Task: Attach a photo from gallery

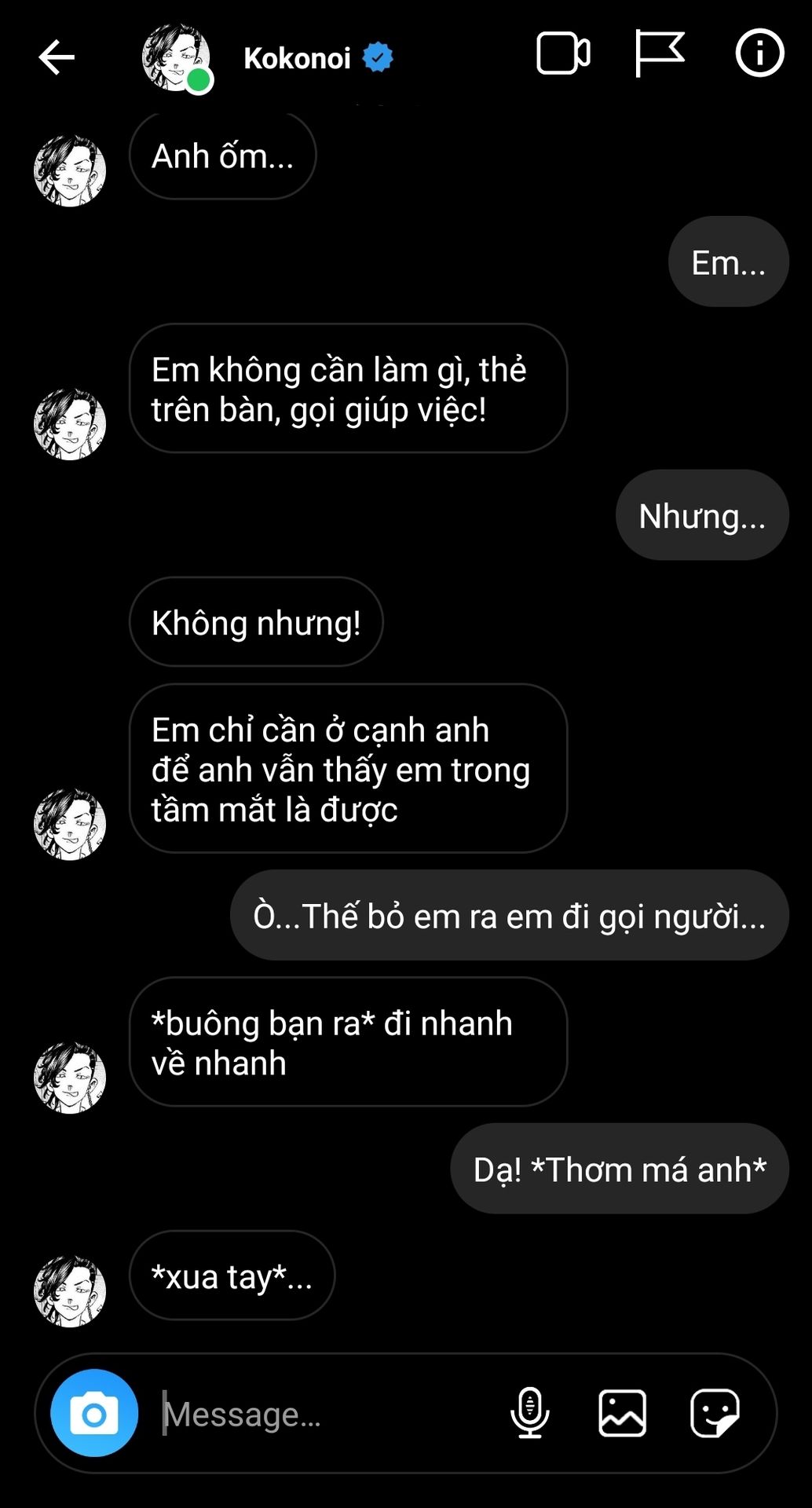Action: [x=622, y=1412]
